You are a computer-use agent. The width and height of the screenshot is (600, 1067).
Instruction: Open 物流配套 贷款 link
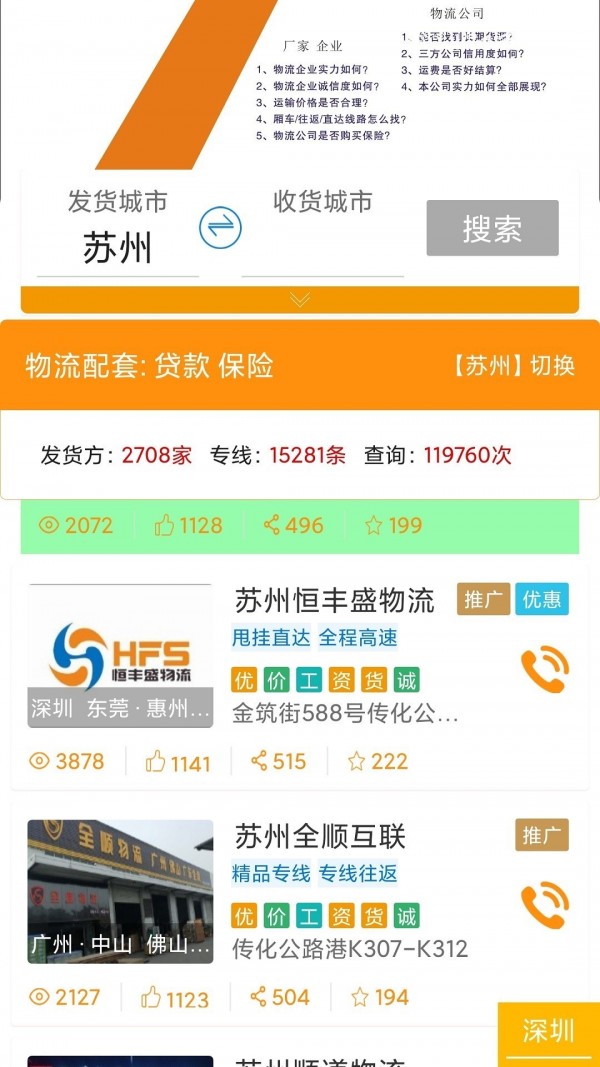[x=185, y=365]
